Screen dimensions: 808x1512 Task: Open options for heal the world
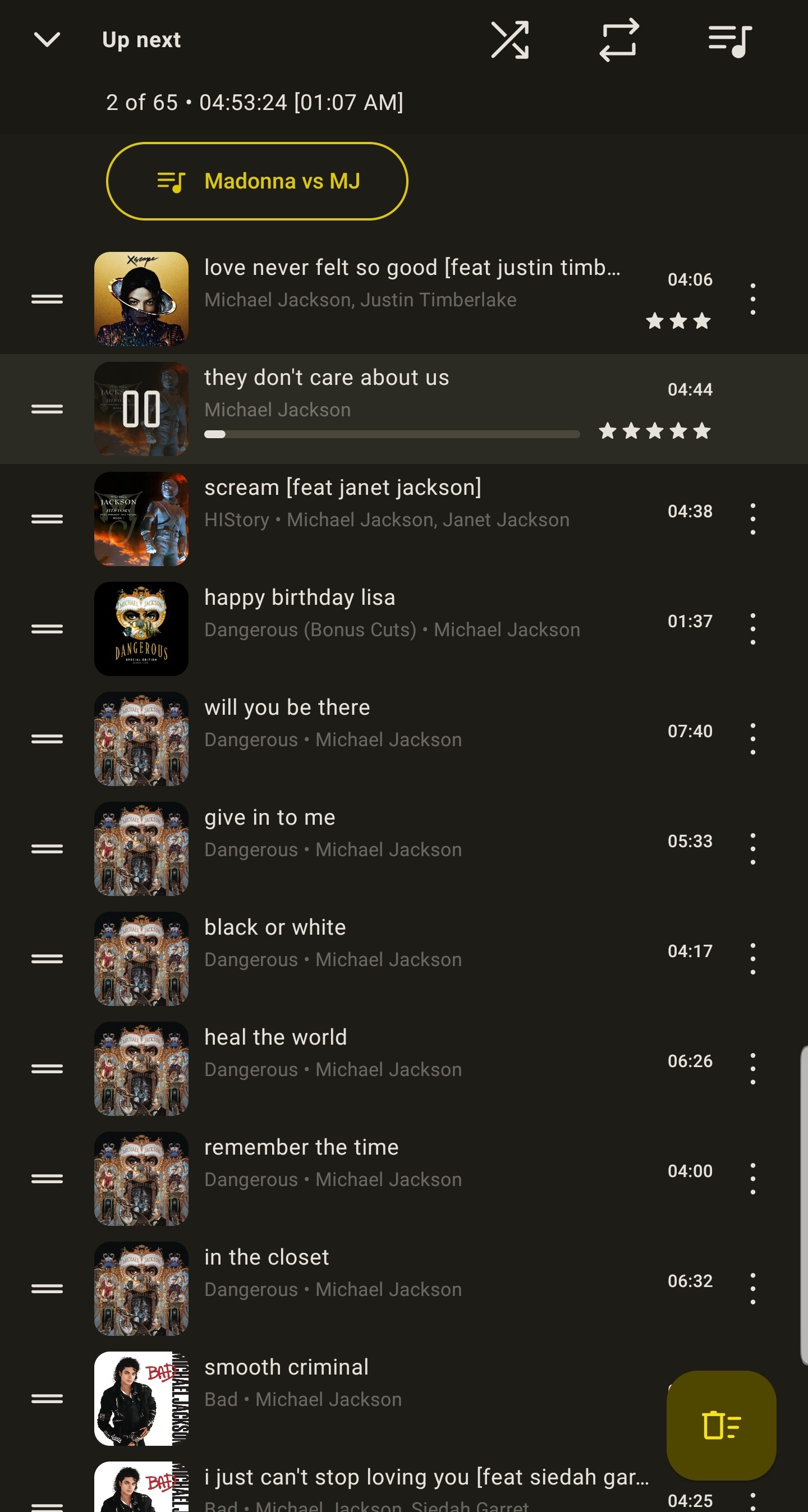coord(753,1069)
